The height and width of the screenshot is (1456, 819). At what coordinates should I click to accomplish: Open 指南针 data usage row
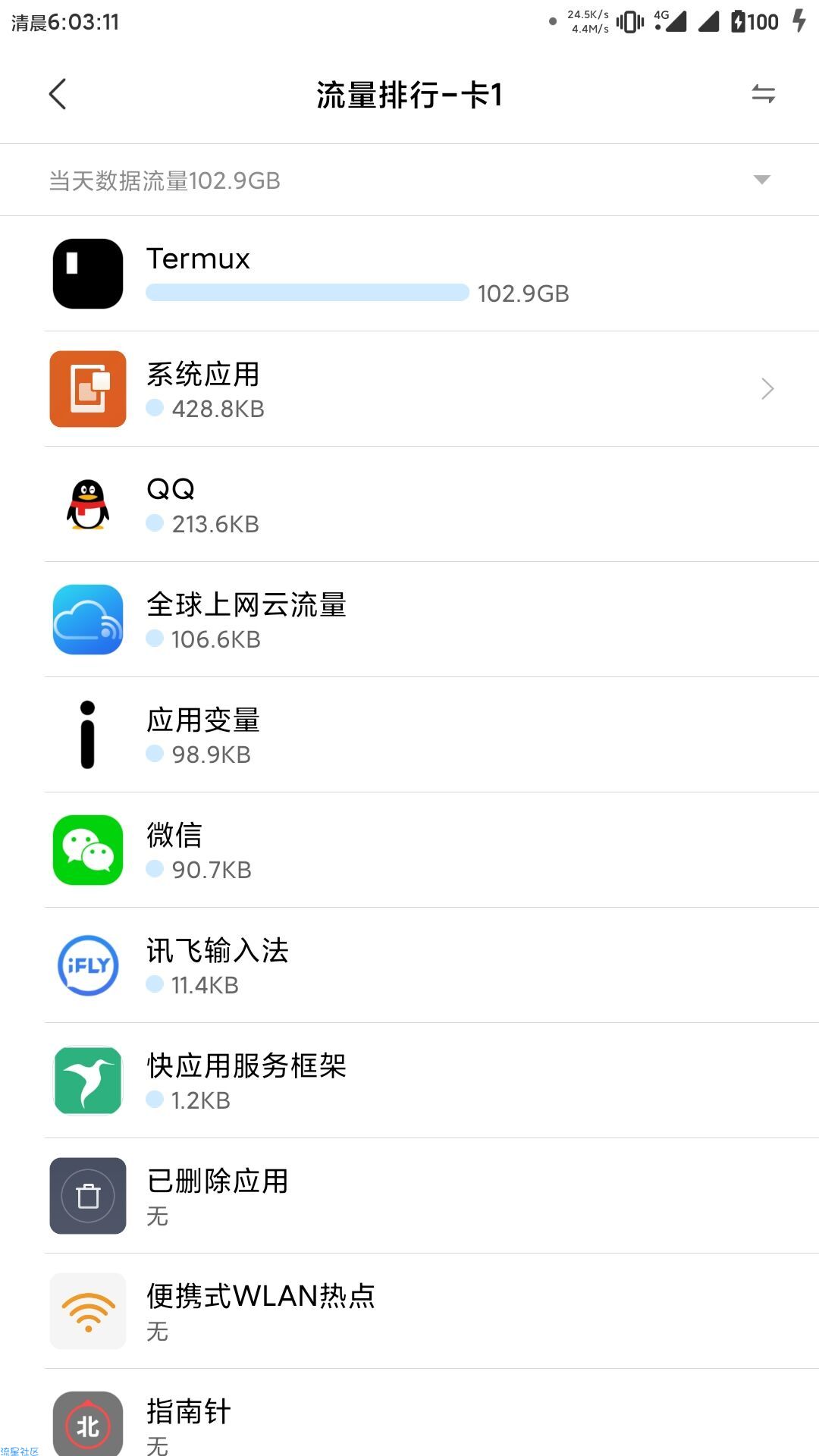click(409, 1413)
